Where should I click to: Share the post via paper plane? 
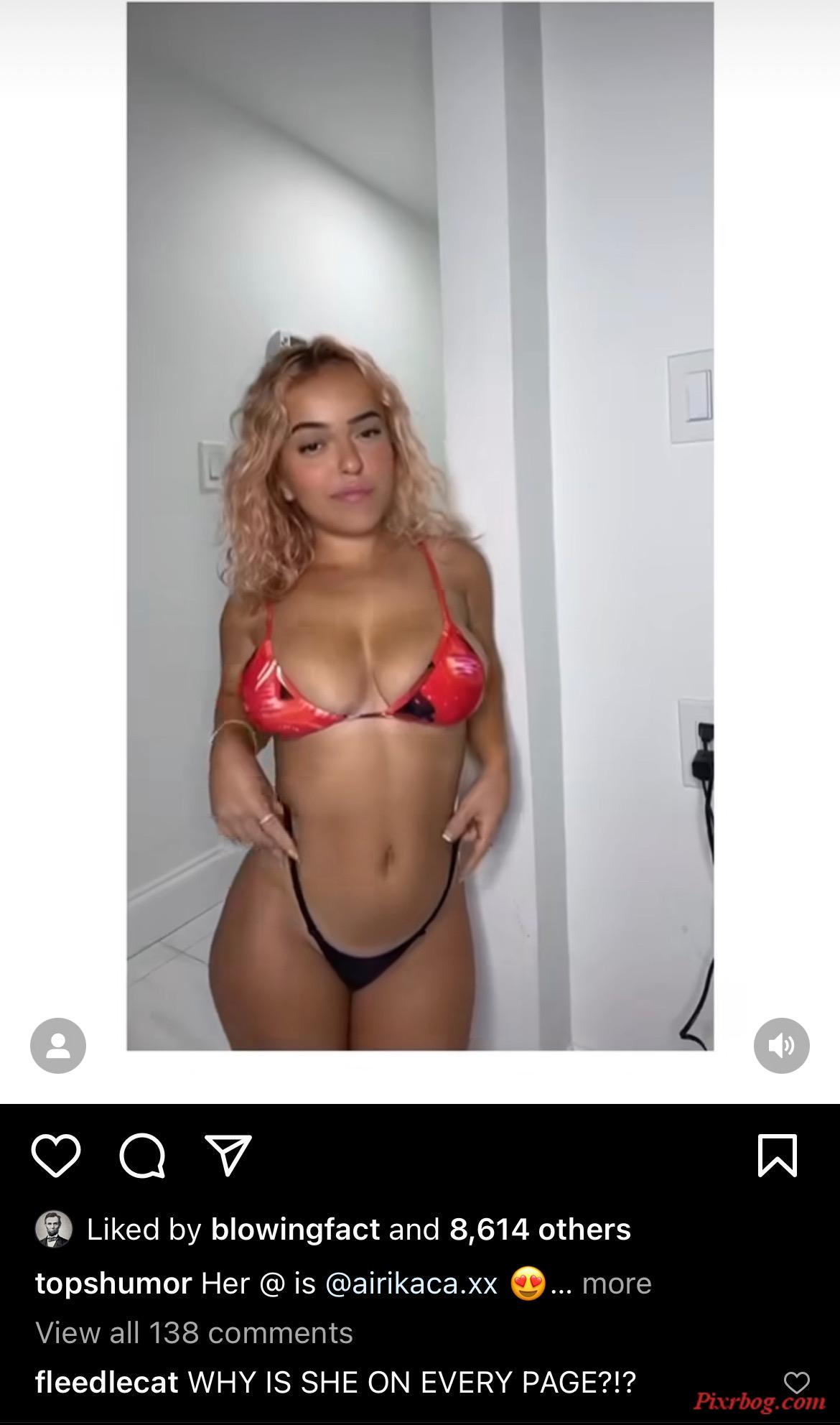(228, 1156)
